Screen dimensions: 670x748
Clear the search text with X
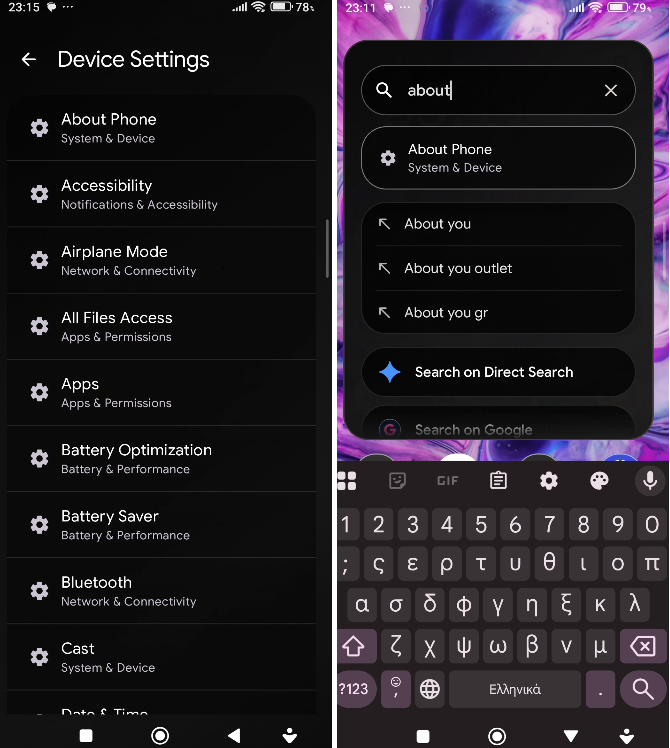(x=611, y=91)
